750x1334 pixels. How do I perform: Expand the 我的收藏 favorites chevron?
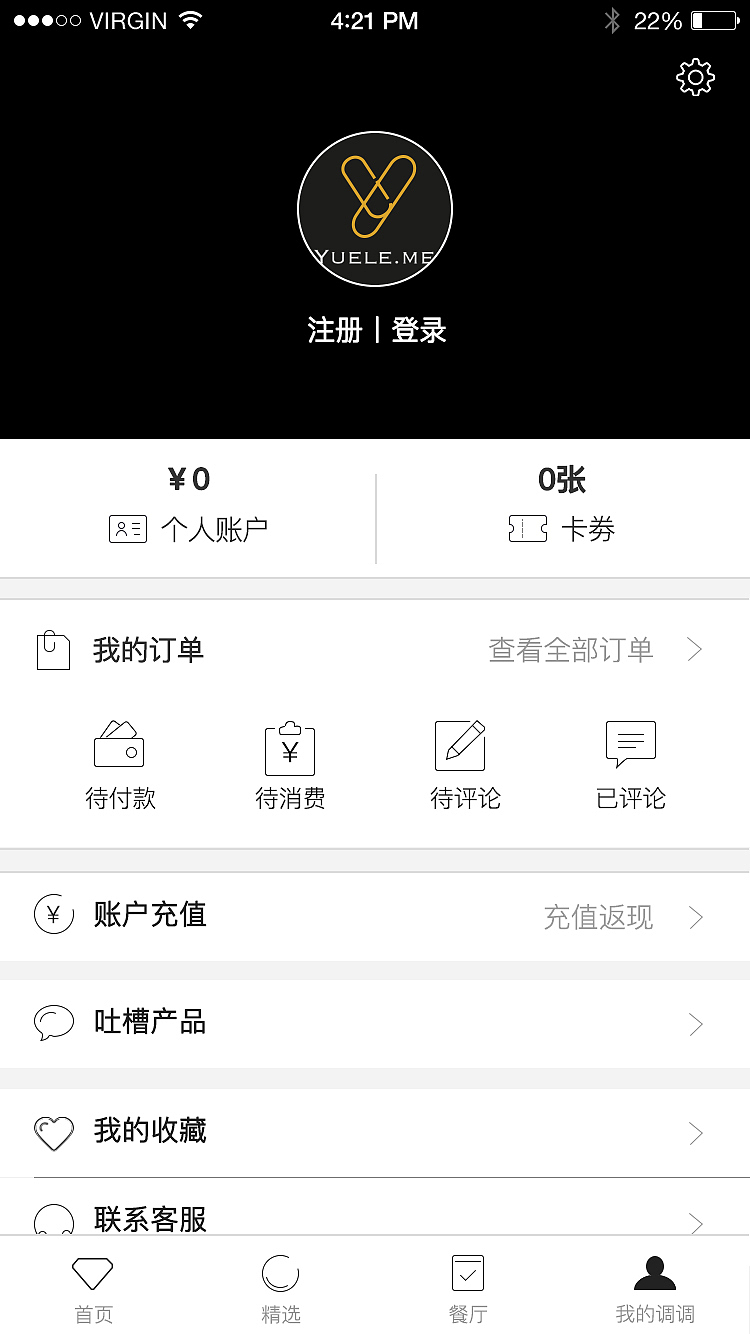tap(696, 1132)
